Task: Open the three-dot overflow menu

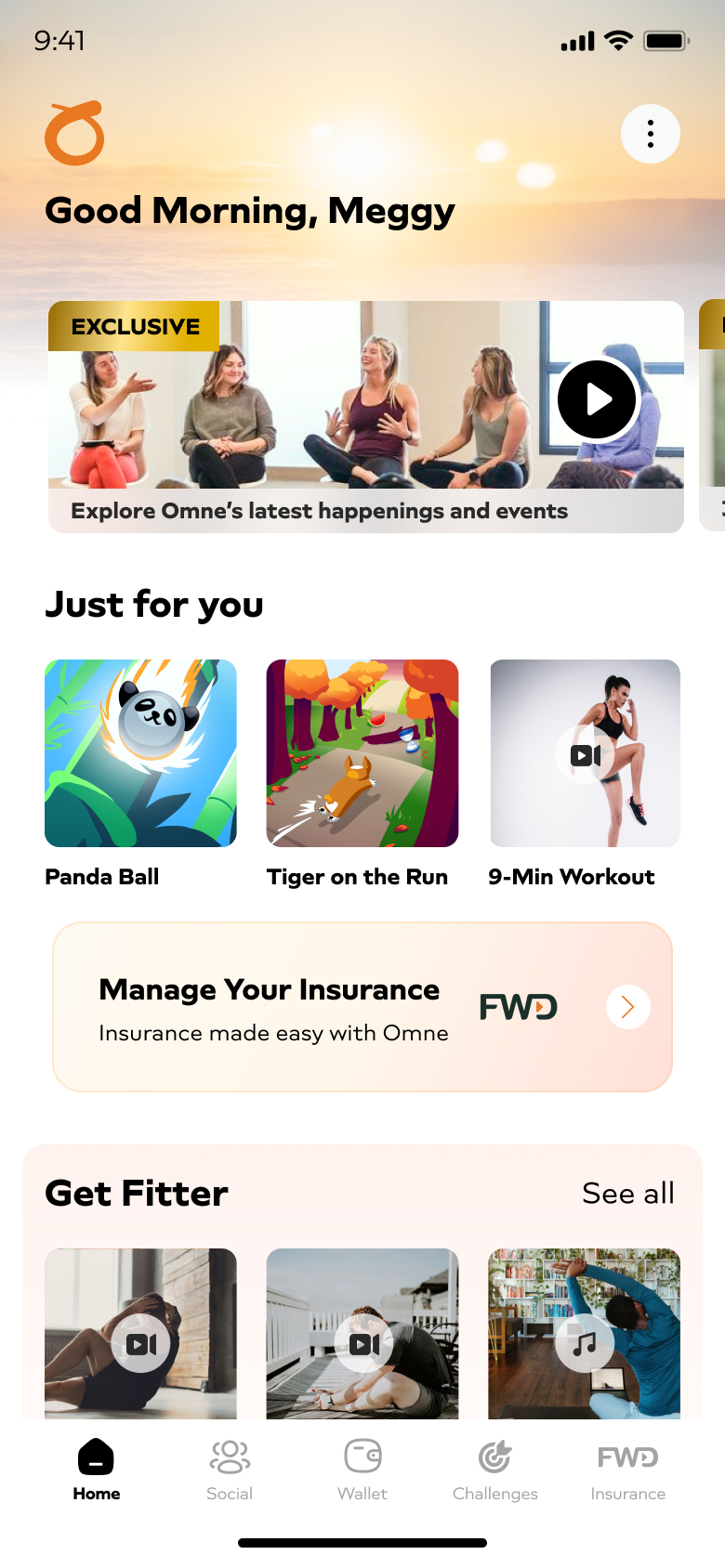Action: (650, 134)
